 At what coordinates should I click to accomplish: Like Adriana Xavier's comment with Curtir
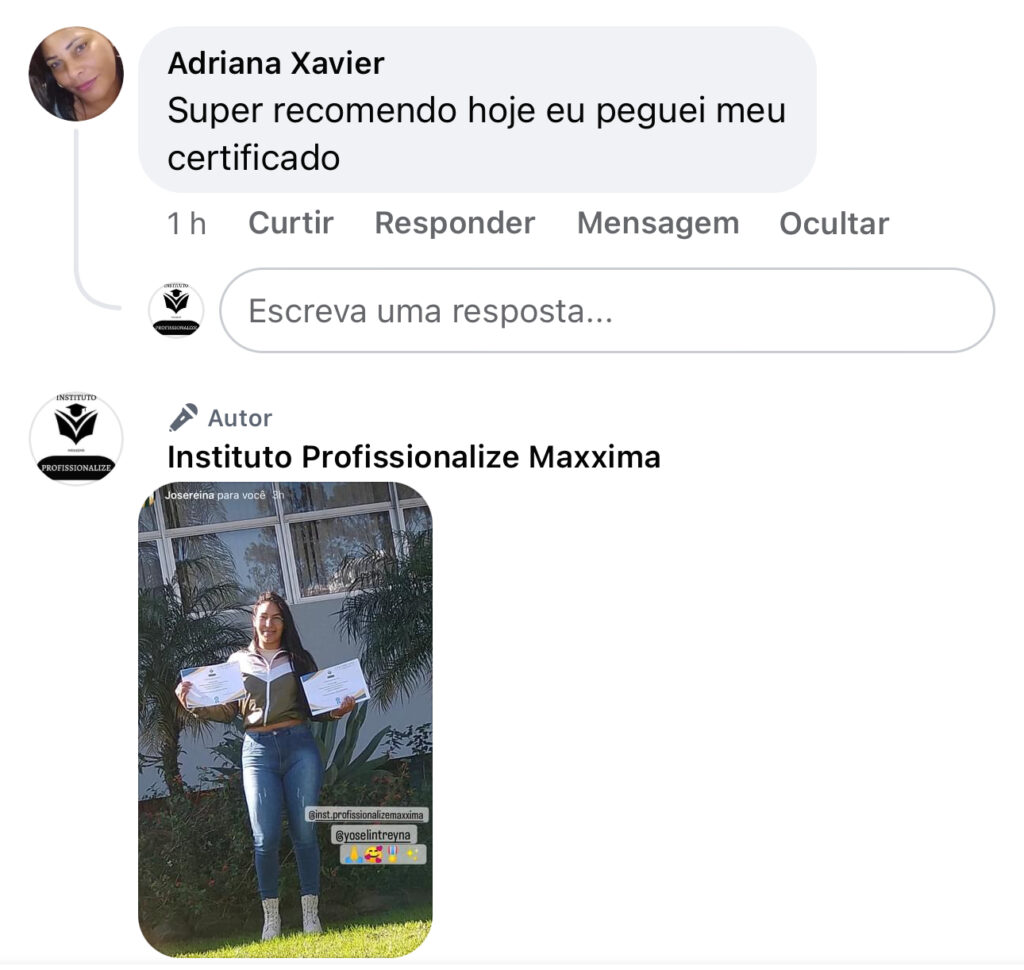[x=290, y=223]
